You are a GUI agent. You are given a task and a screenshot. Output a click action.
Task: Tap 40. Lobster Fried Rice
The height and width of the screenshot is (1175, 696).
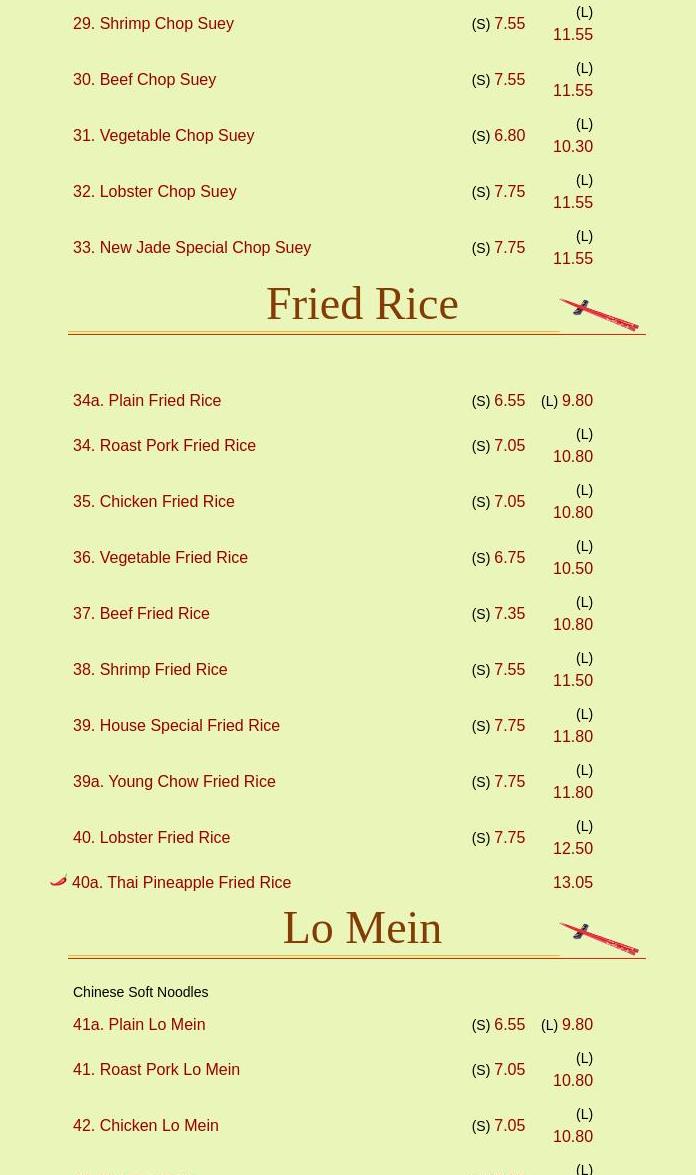(x=151, y=838)
